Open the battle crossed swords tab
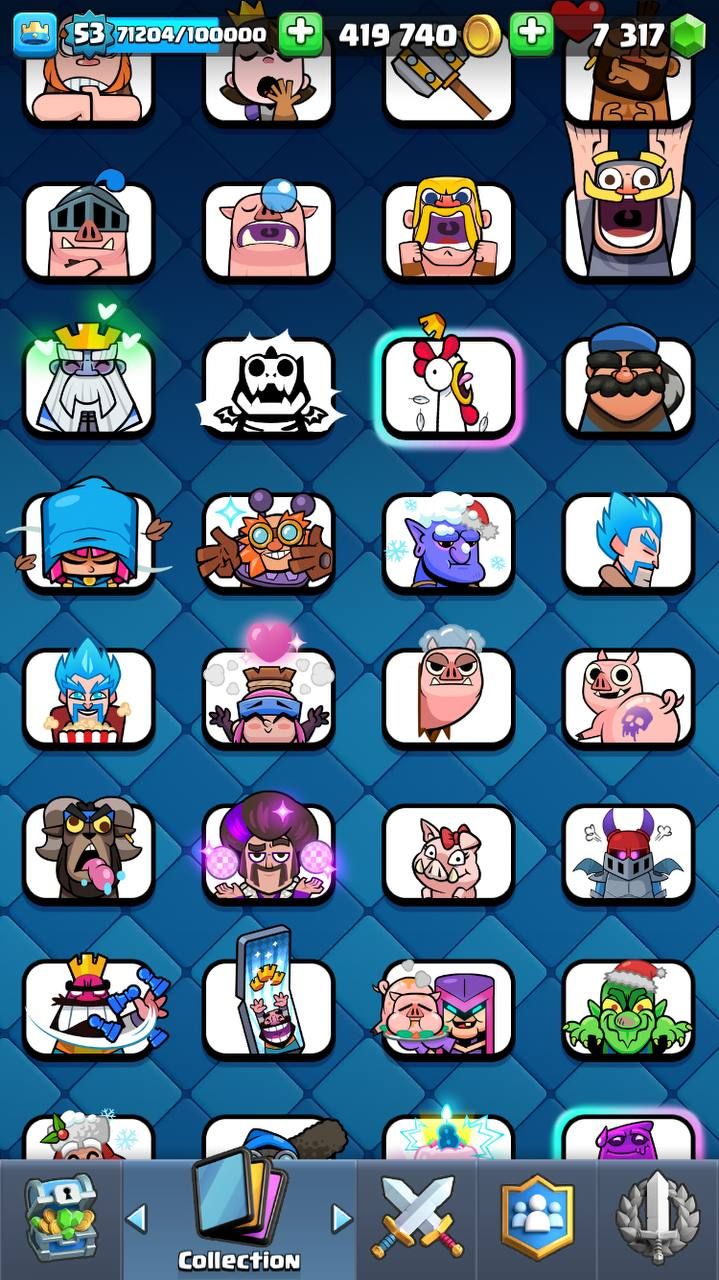The image size is (719, 1280). [417, 1218]
